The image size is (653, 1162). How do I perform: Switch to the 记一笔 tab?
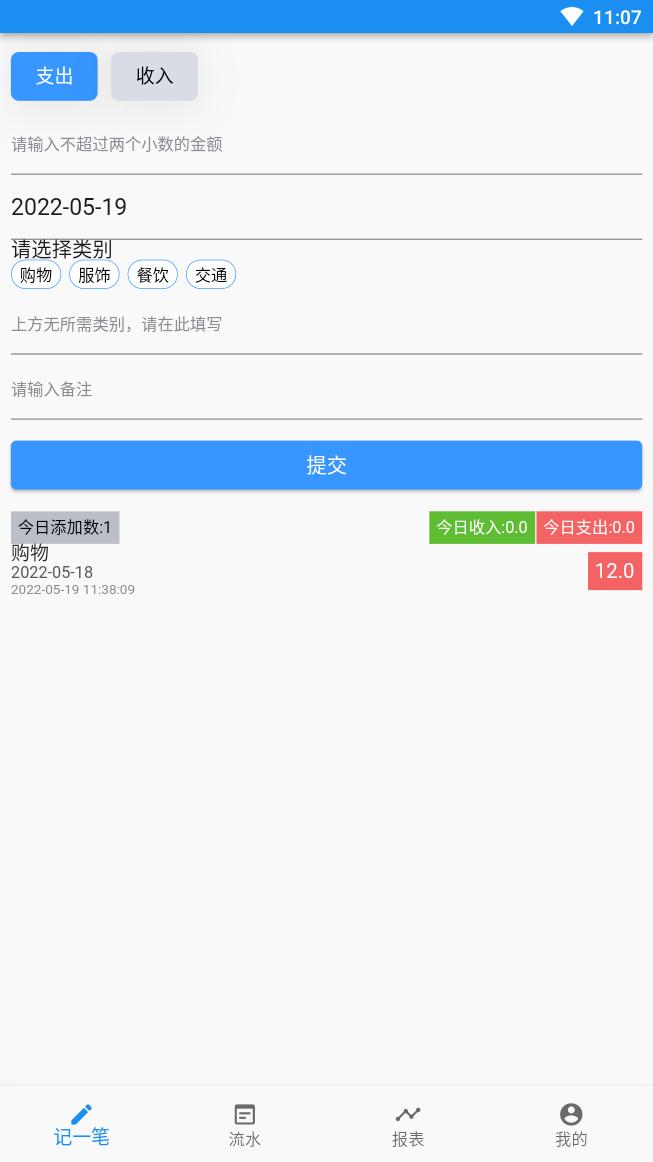82,1125
